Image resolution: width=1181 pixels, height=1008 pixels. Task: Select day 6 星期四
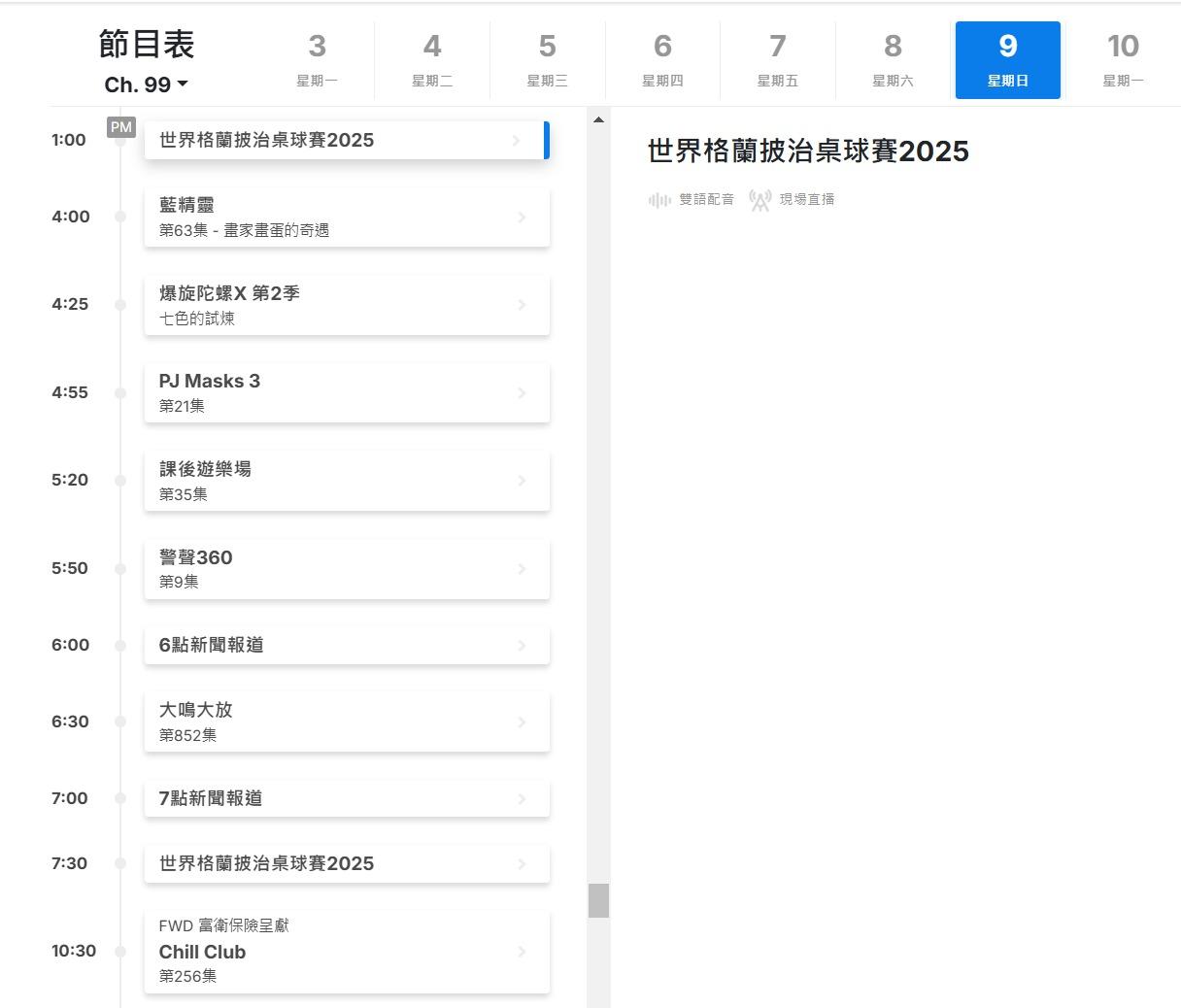coord(662,59)
